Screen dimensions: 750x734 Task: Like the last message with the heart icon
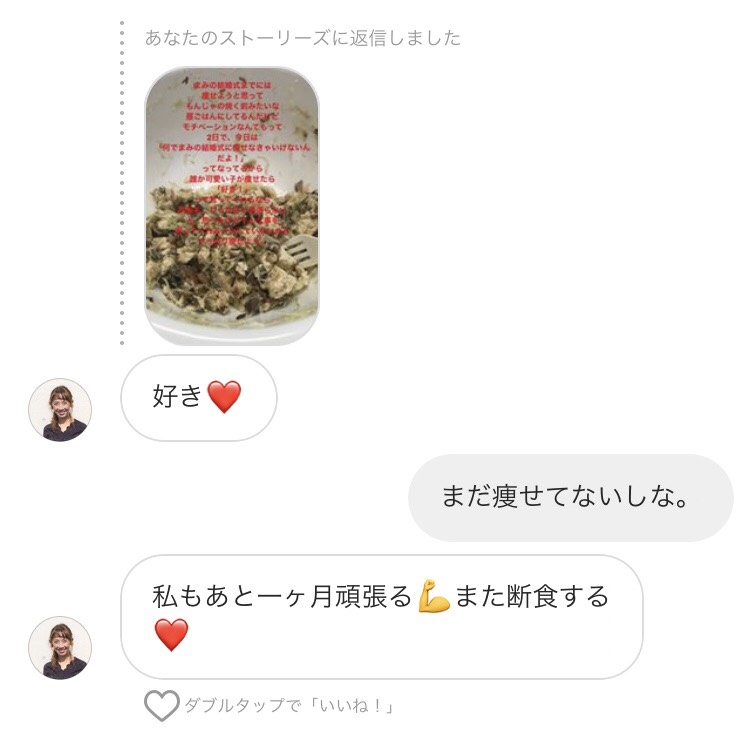point(161,706)
